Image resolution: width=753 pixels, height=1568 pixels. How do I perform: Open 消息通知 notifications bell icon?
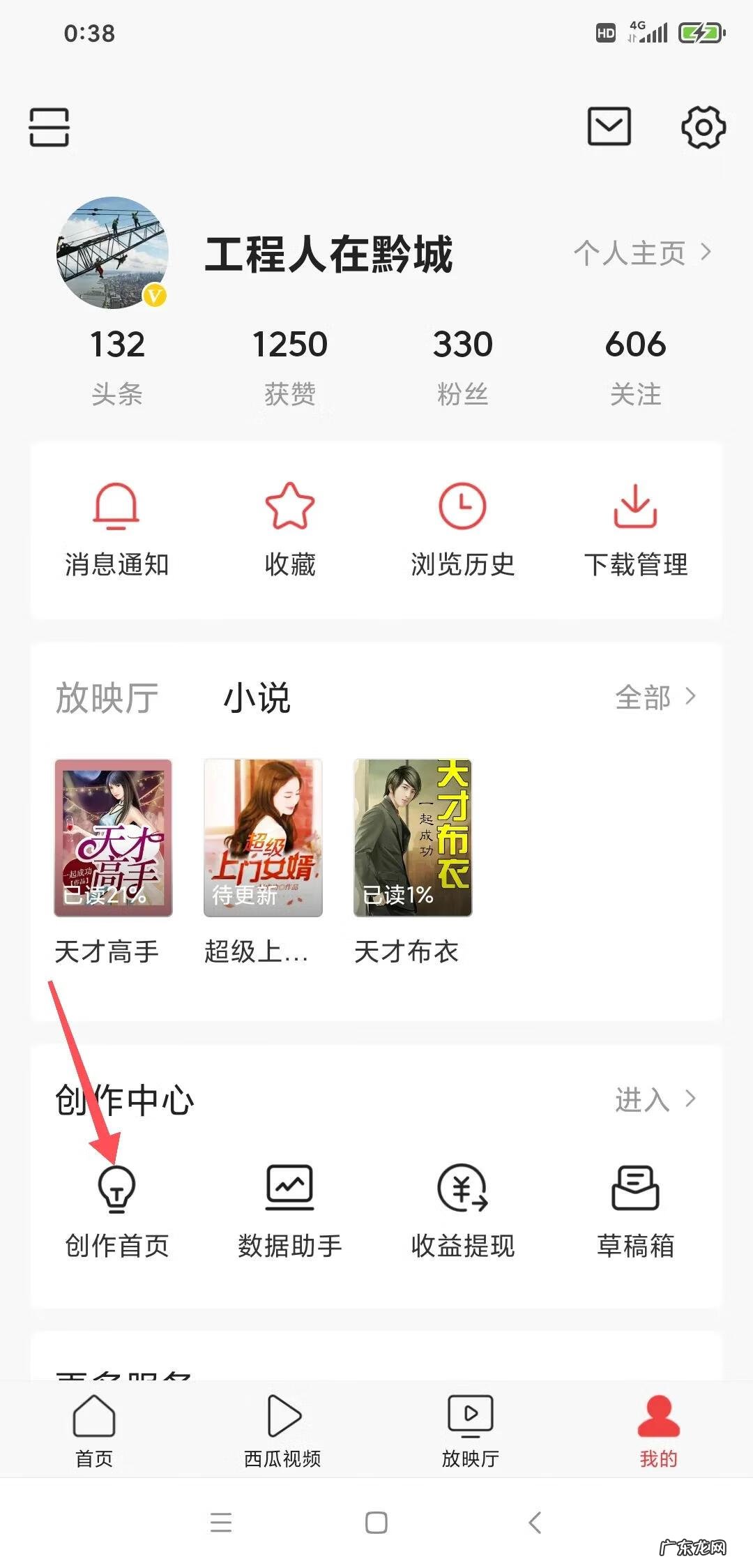[x=117, y=507]
